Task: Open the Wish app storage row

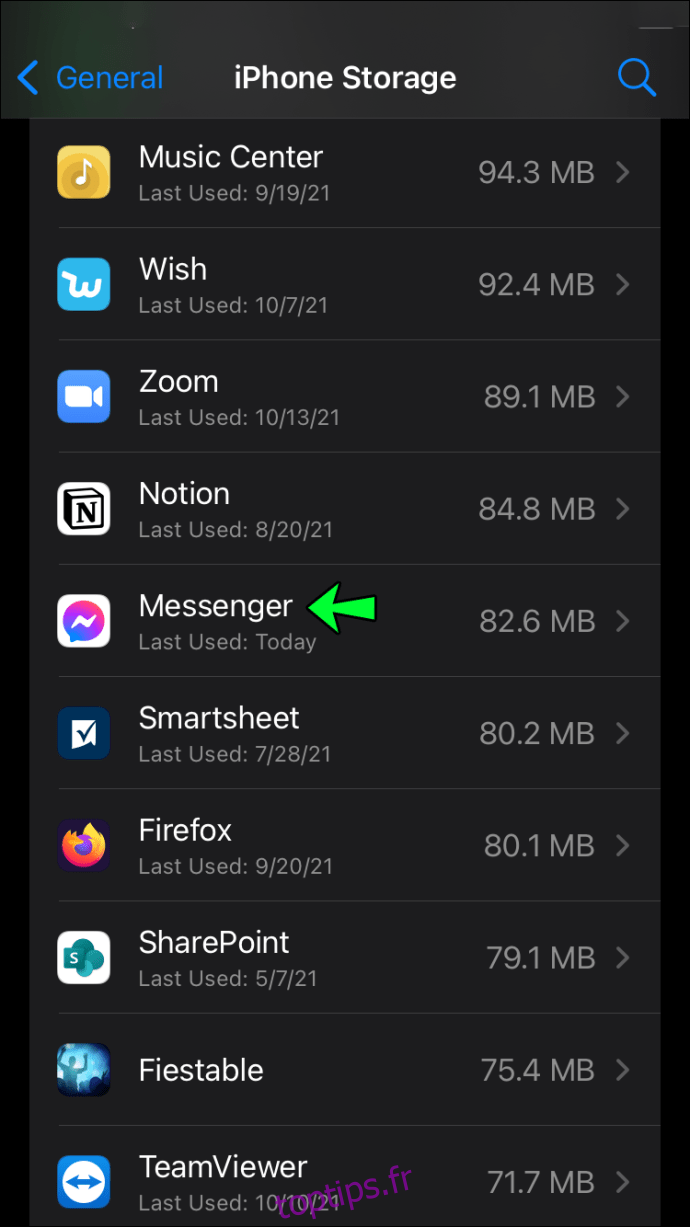Action: point(345,285)
